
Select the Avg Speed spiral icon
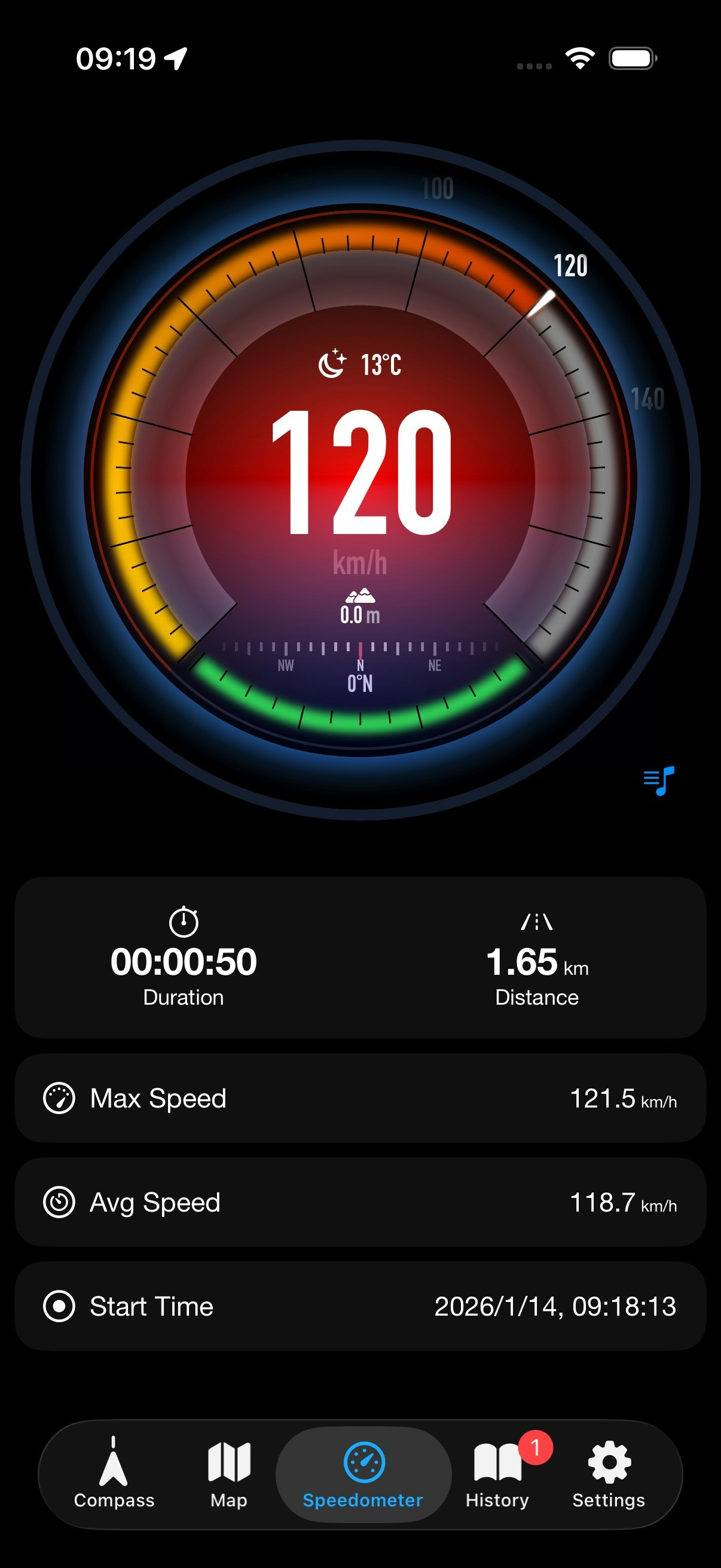tap(59, 1202)
